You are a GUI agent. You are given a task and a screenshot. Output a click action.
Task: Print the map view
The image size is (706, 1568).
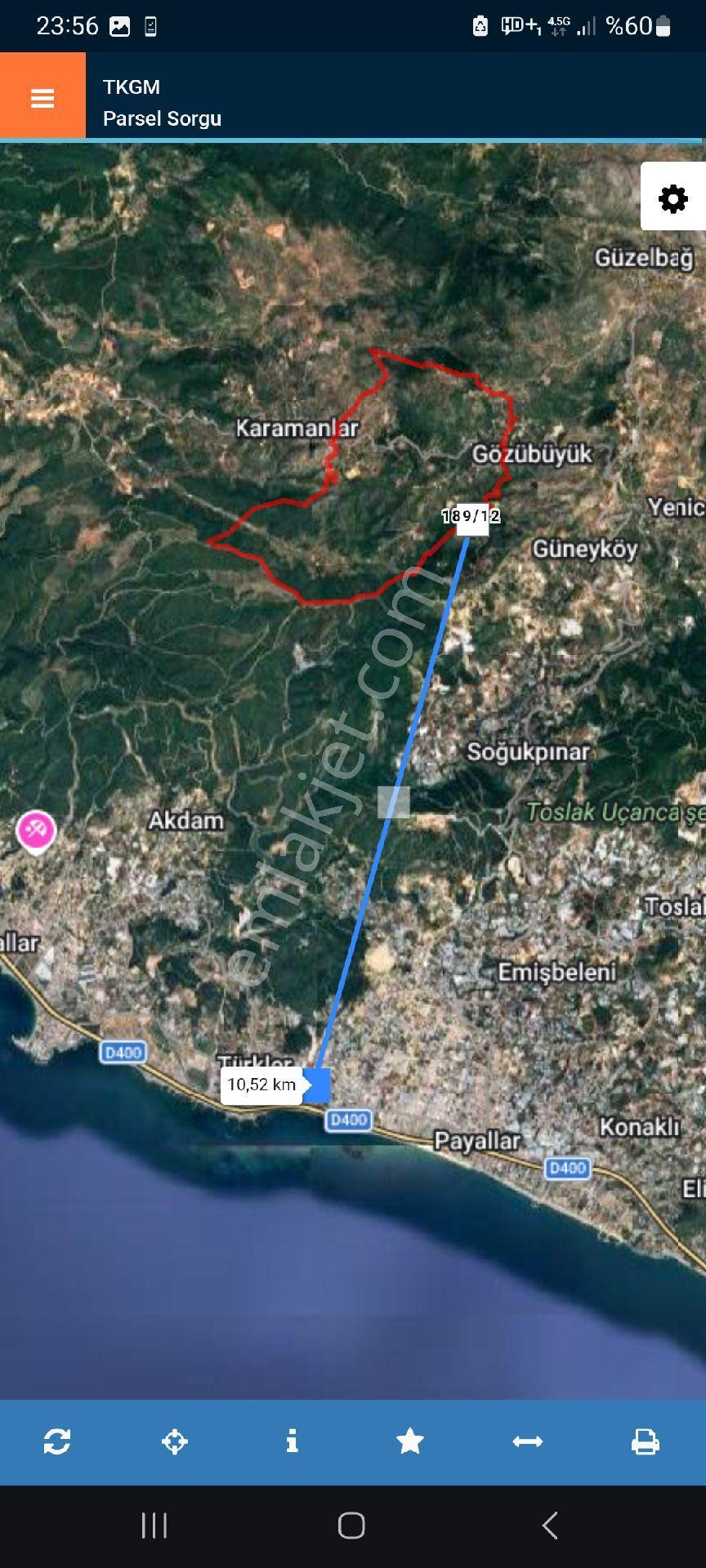pos(645,1441)
